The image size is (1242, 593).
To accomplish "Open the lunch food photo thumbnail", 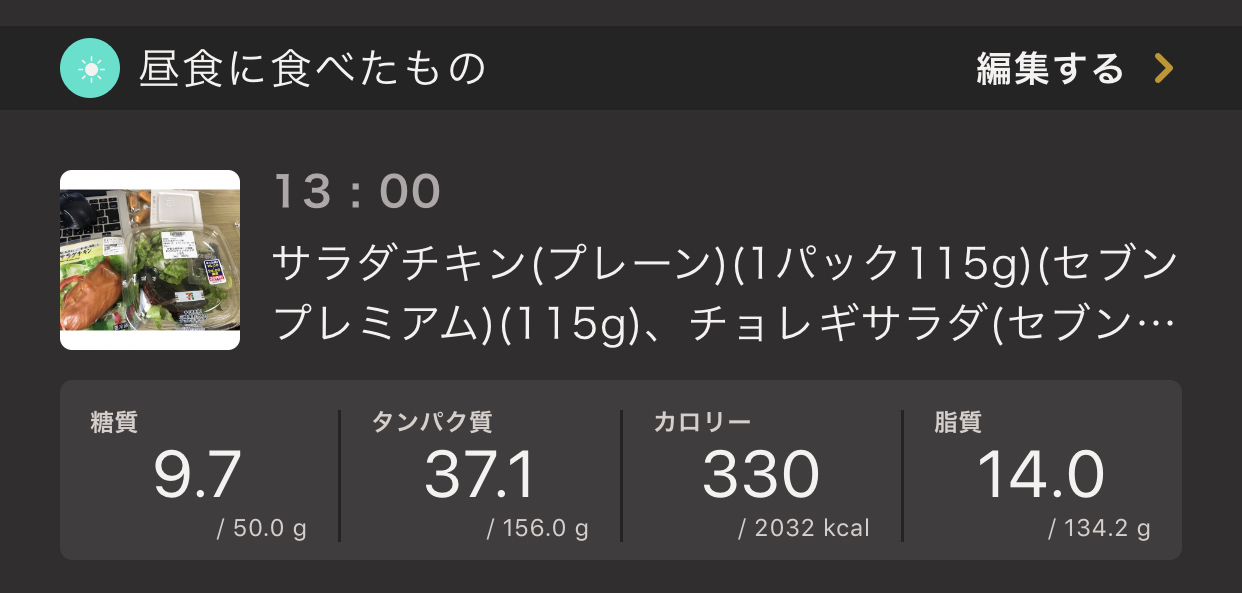I will point(150,260).
